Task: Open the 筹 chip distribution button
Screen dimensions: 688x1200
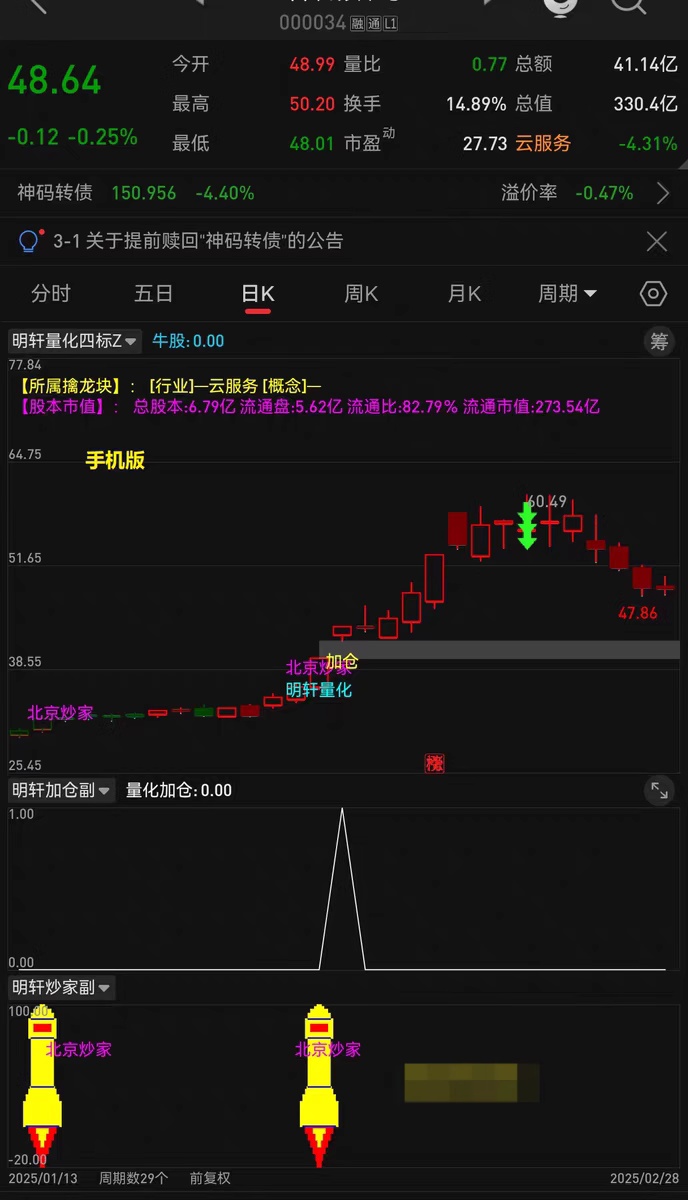Action: click(x=659, y=341)
